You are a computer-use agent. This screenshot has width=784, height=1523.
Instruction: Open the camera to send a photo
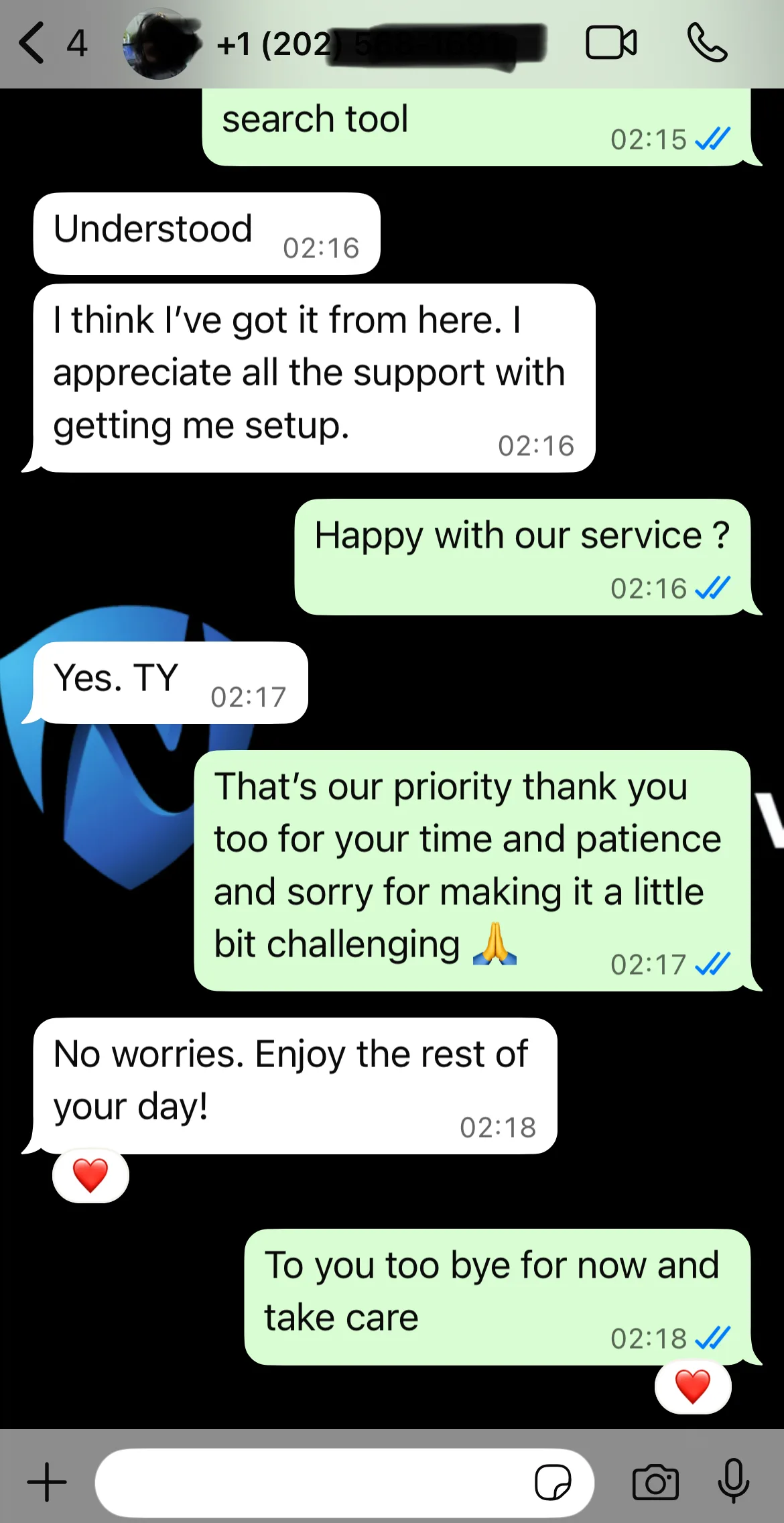(655, 1482)
